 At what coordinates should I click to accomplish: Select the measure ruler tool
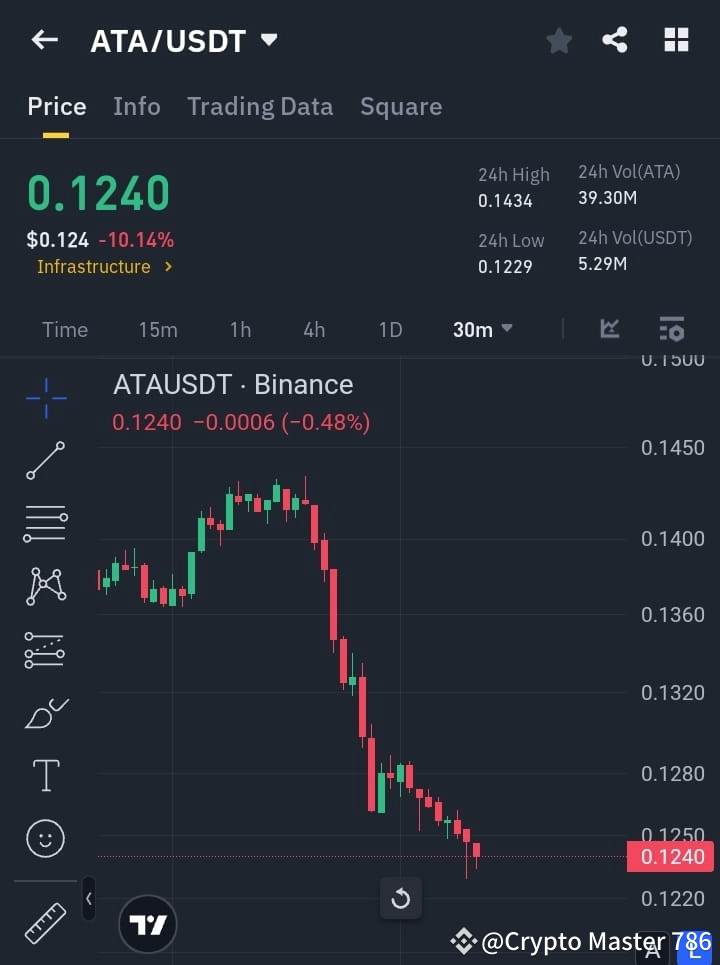[x=45, y=922]
